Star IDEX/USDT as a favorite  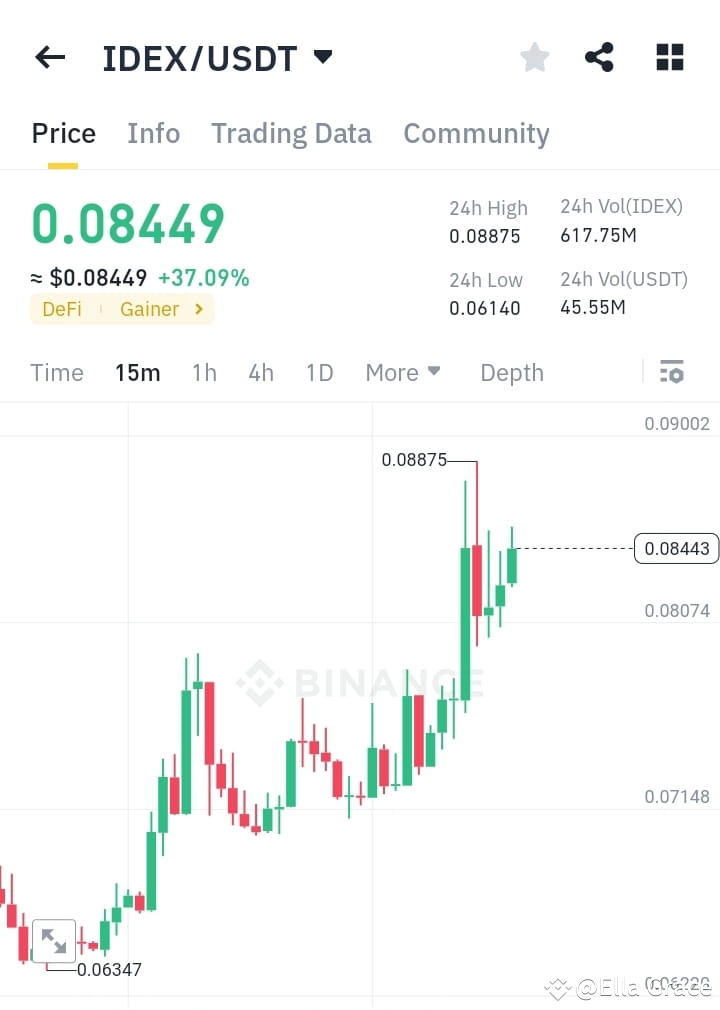pos(534,57)
